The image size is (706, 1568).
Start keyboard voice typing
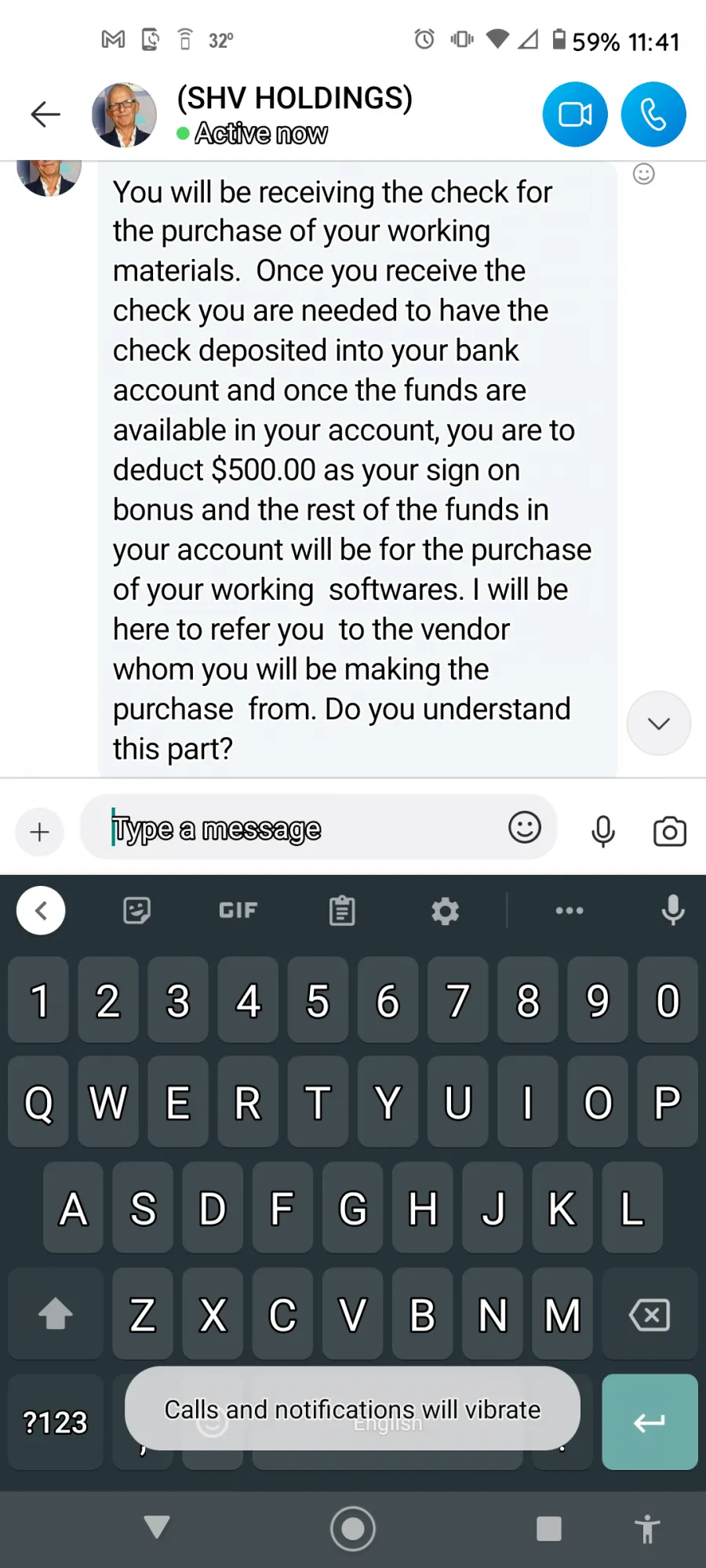(x=673, y=910)
